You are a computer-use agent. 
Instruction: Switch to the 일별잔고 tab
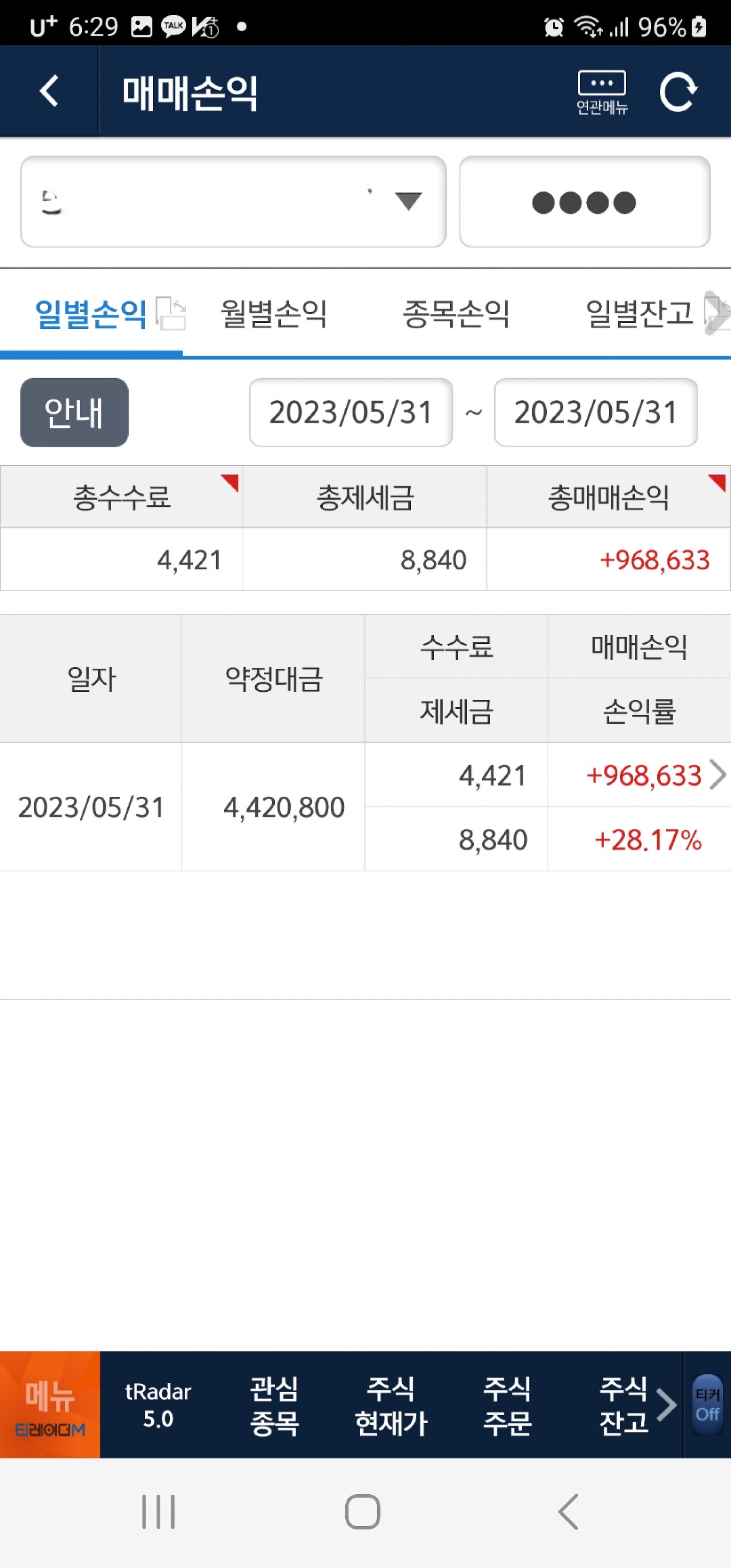click(x=640, y=314)
